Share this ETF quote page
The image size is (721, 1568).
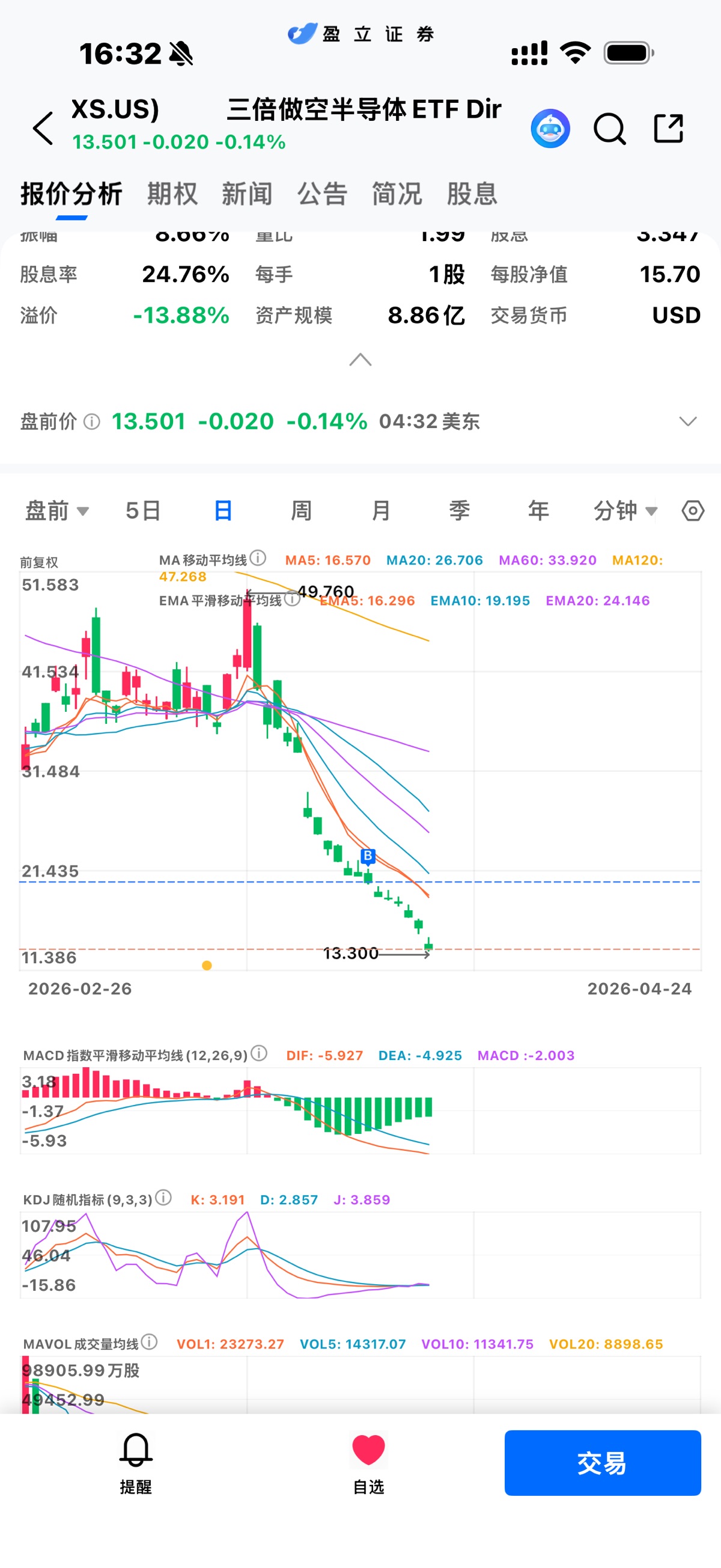[x=668, y=129]
